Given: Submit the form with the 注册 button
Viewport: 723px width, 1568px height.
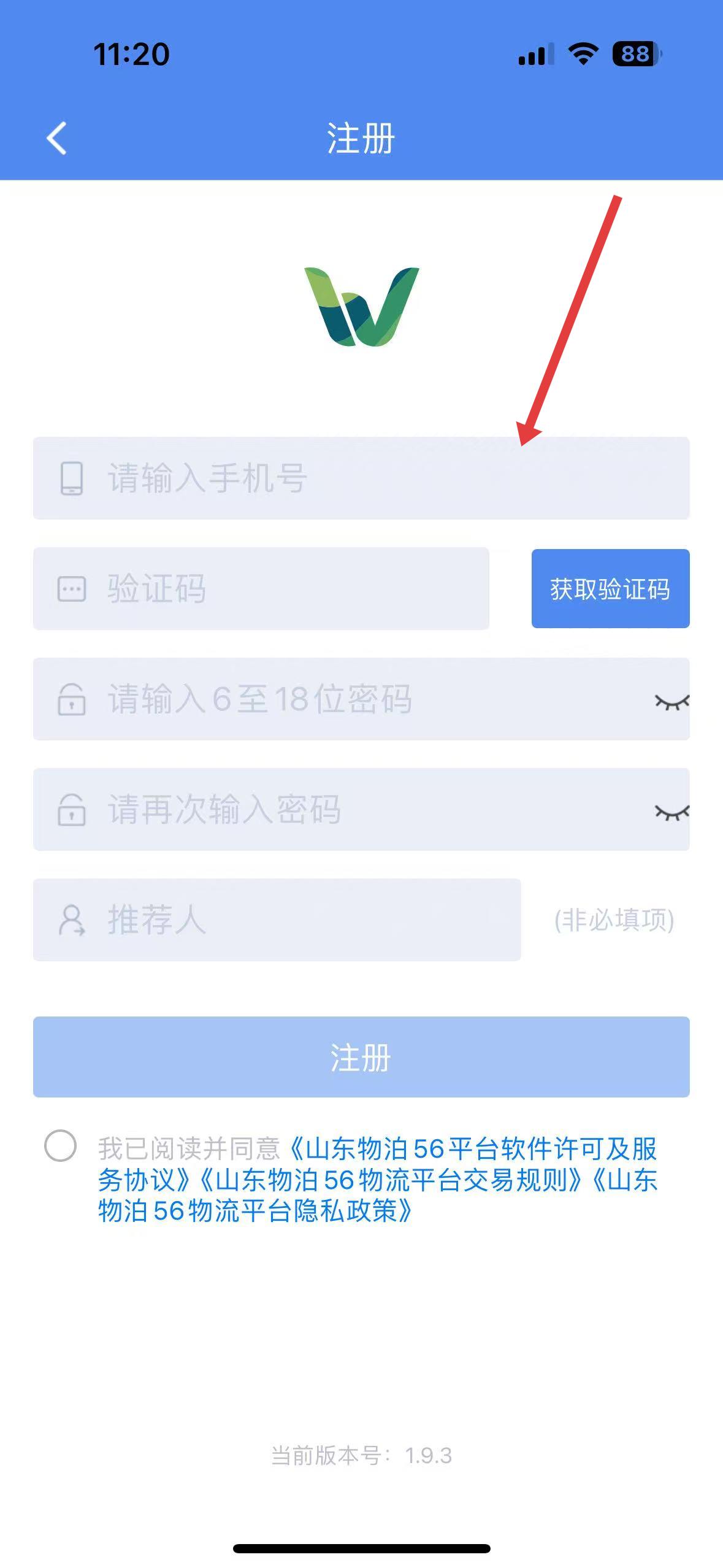Looking at the screenshot, I should coord(361,1057).
